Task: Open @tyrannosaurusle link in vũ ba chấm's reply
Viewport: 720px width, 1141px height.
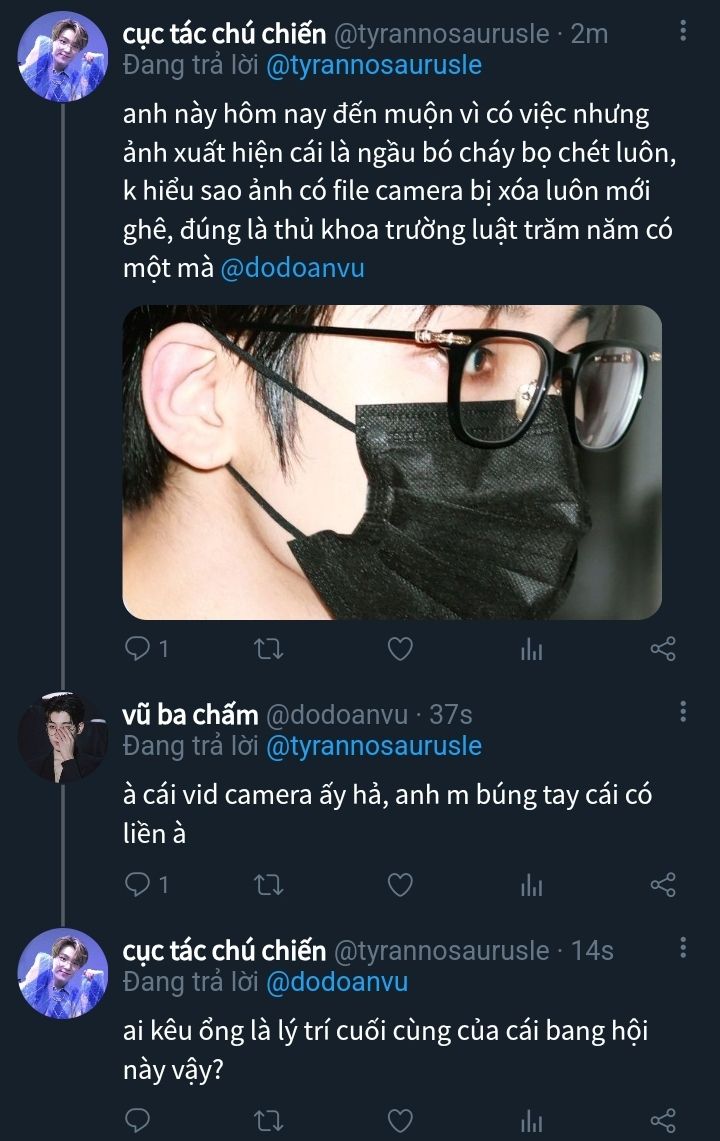Action: [x=373, y=746]
